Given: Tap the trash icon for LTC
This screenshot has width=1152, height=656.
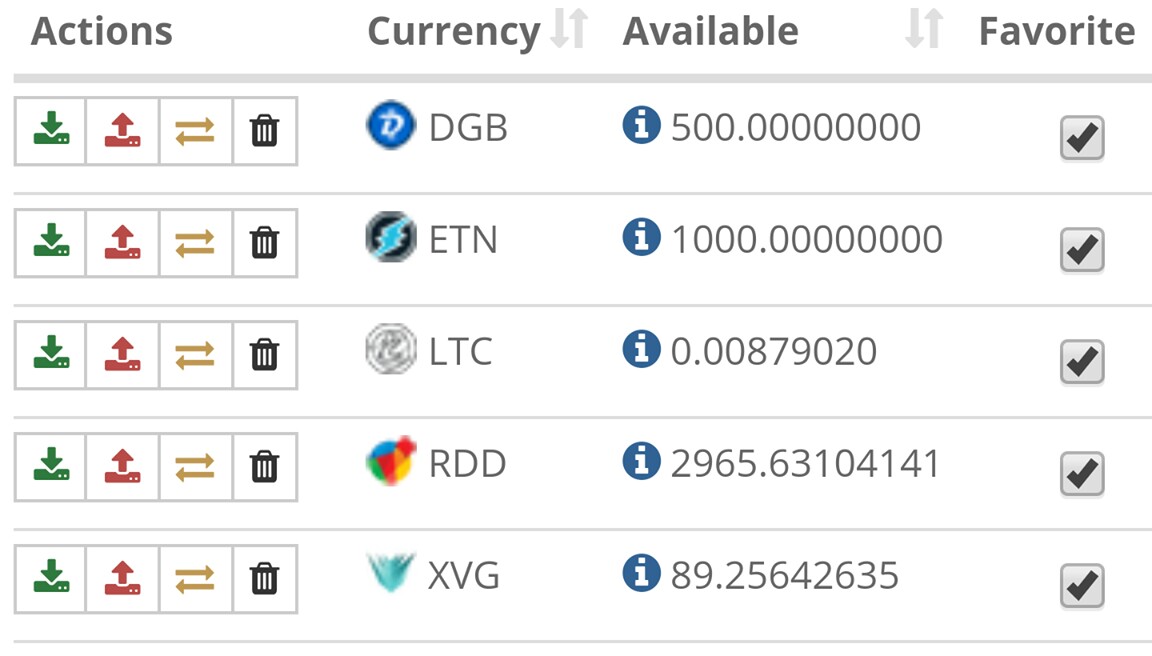Looking at the screenshot, I should click(x=265, y=354).
